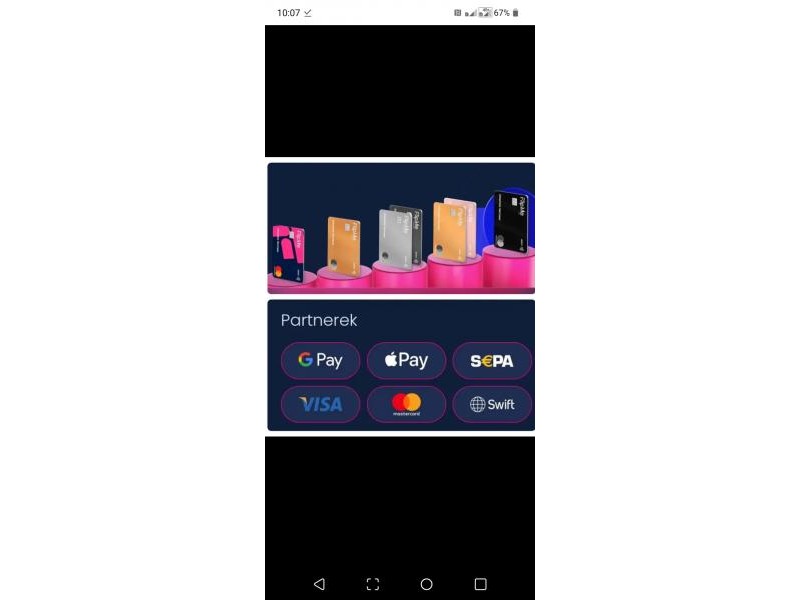Go back with the navigation bar arrow

319,584
